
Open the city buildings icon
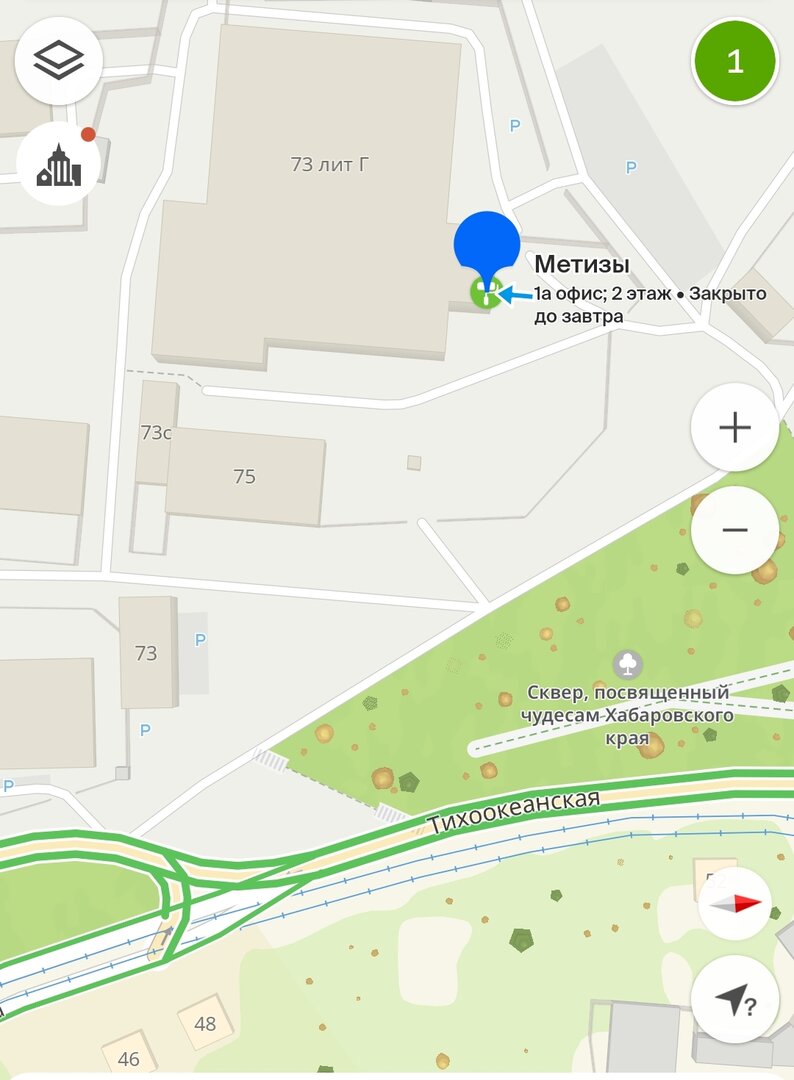coord(58,165)
